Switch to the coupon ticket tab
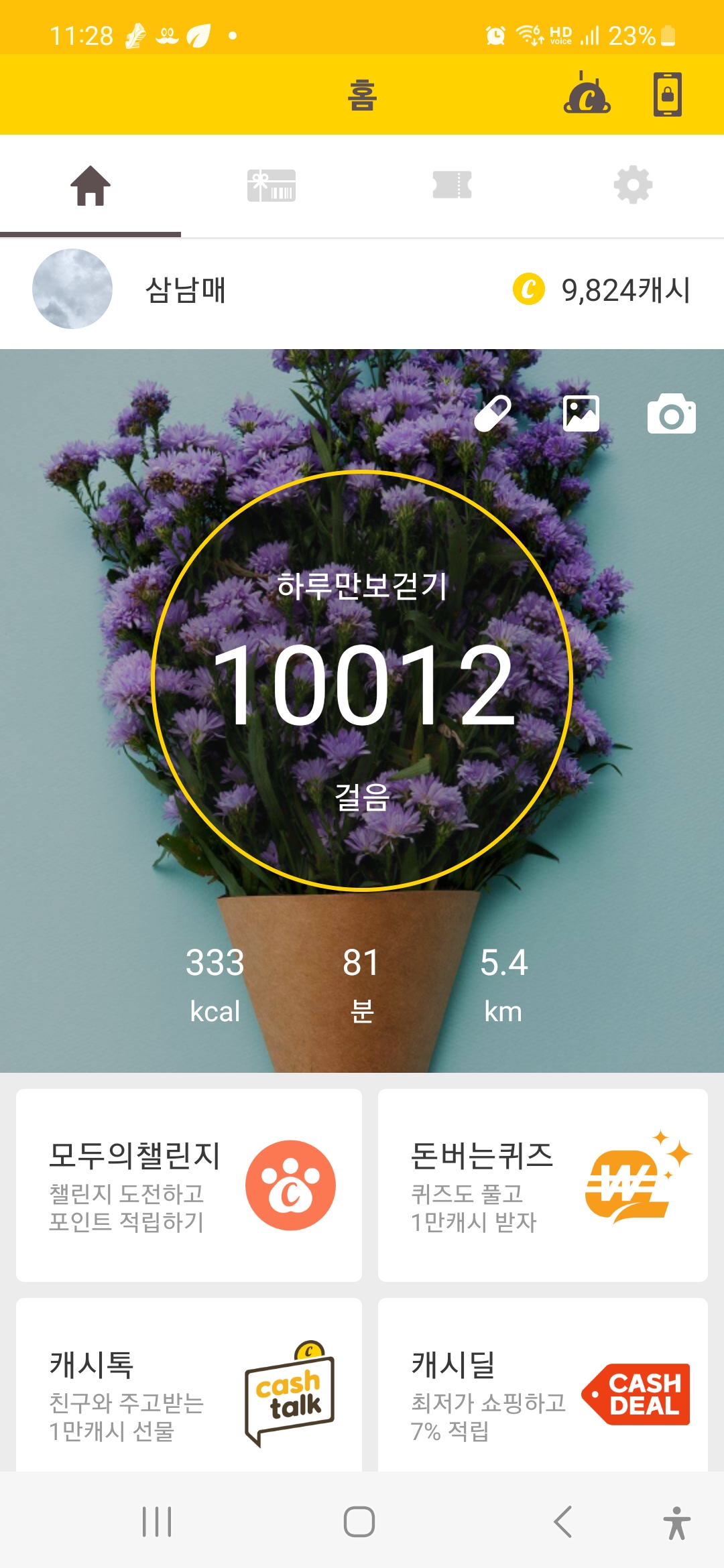The width and height of the screenshot is (724, 1568). click(452, 186)
